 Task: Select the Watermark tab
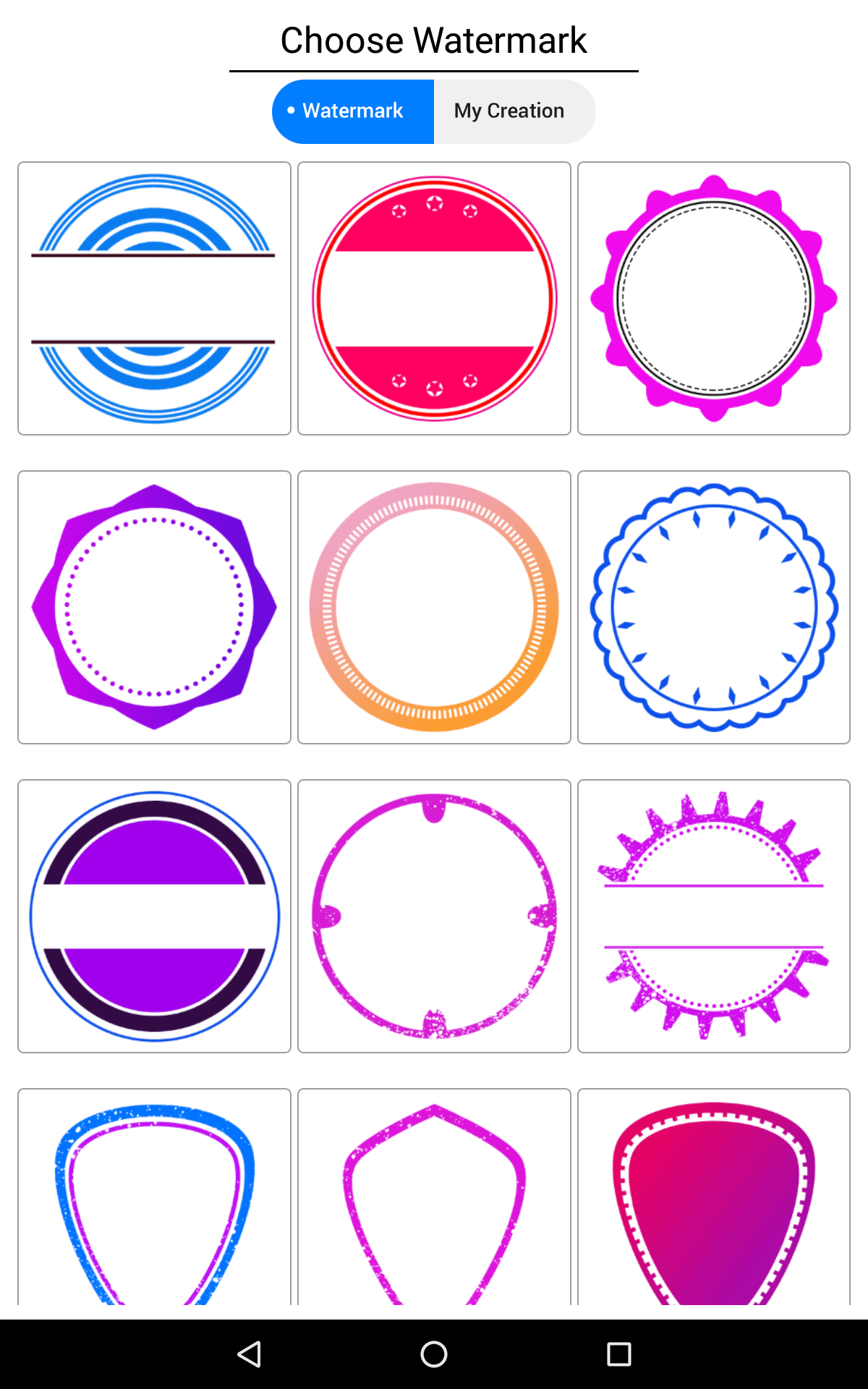pos(353,111)
